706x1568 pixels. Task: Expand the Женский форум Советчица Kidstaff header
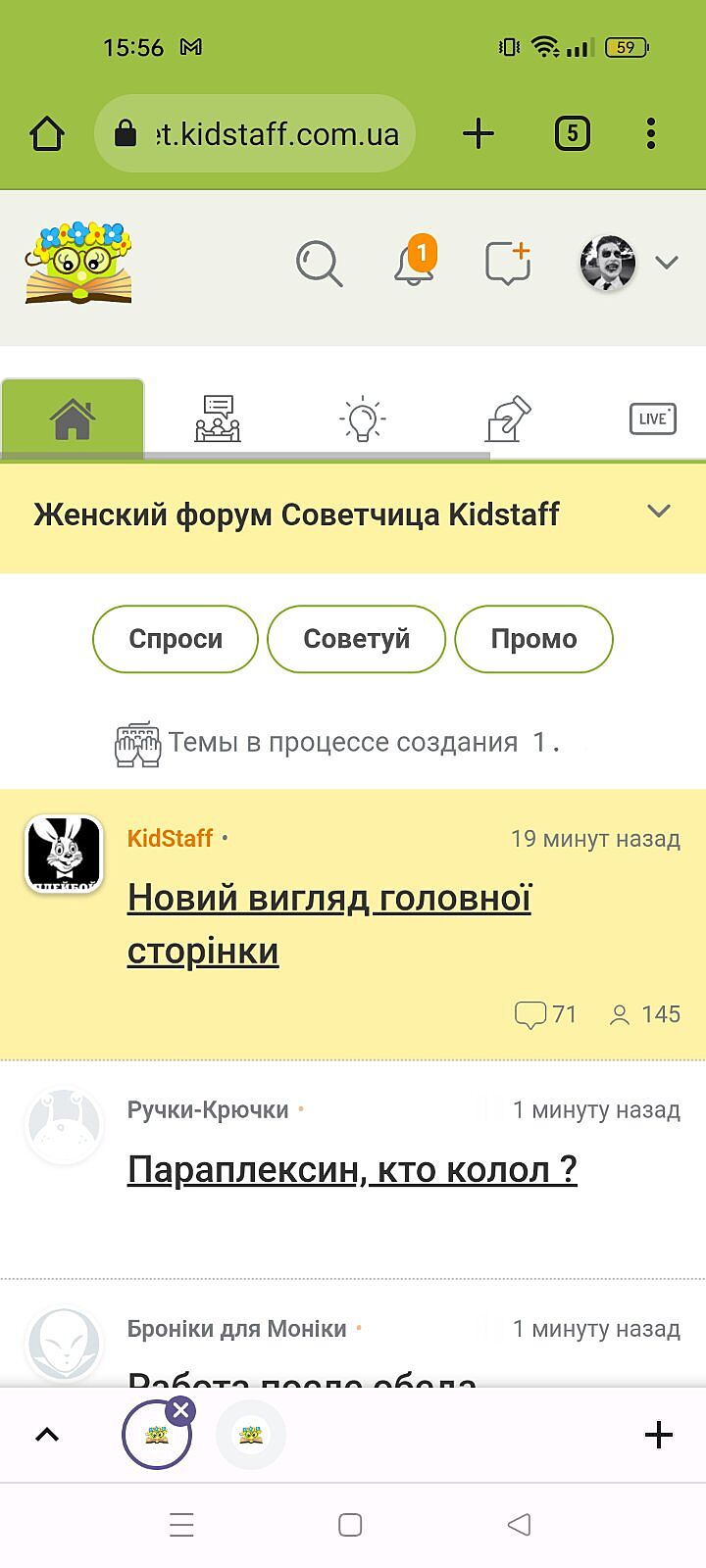coord(659,512)
